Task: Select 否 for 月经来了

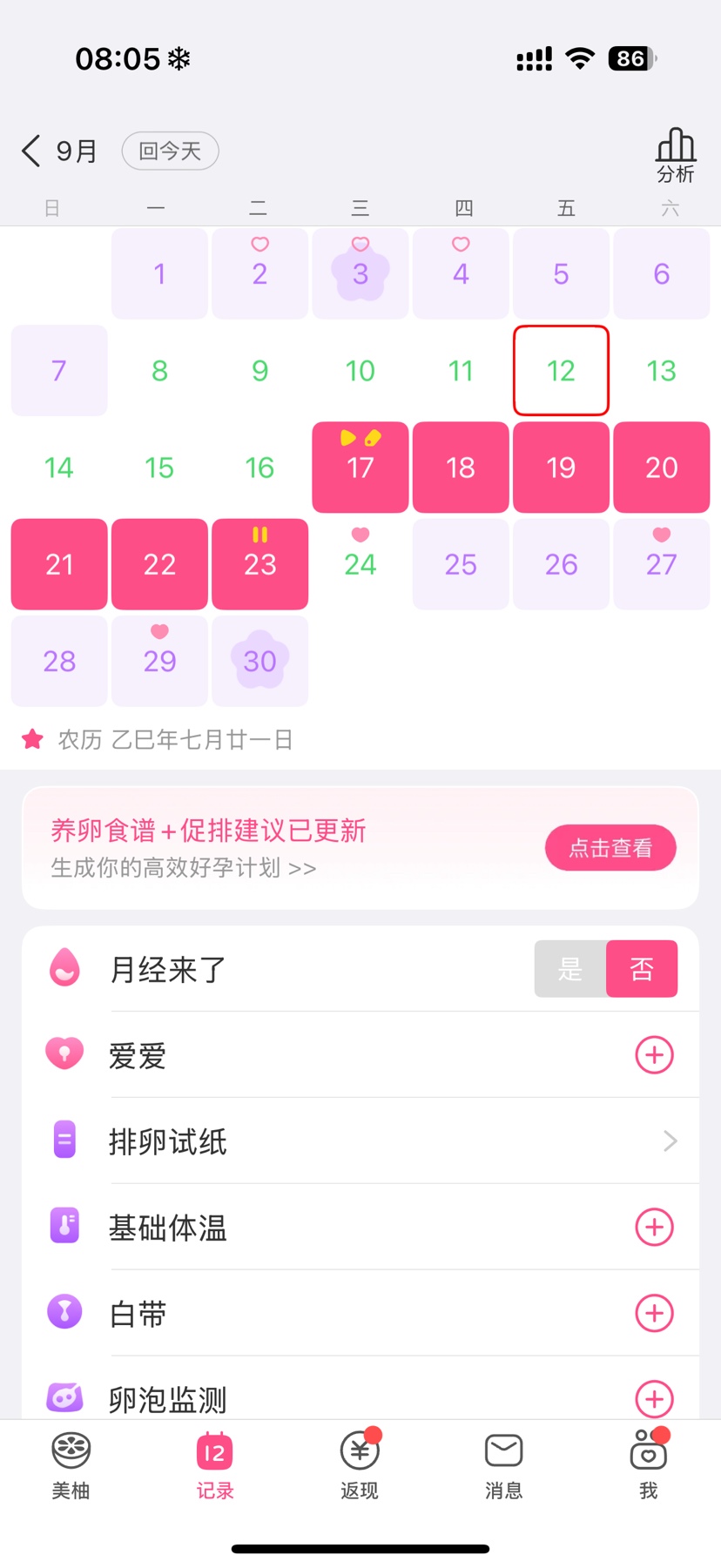Action: (x=642, y=968)
